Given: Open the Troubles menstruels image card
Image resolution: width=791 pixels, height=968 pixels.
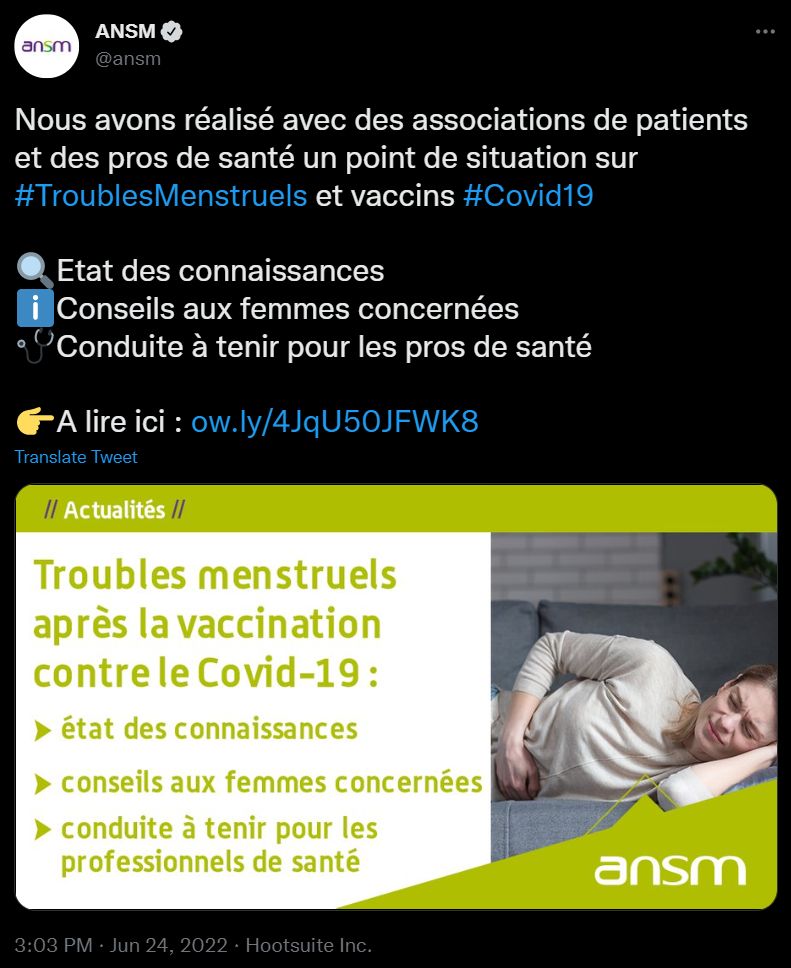Looking at the screenshot, I should (x=396, y=697).
